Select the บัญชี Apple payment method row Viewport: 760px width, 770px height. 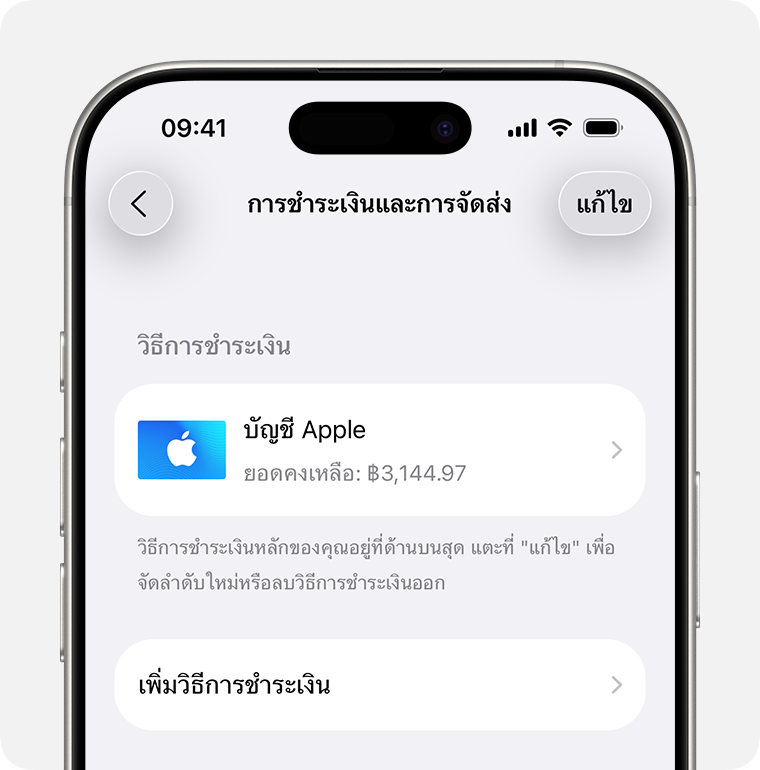380,449
